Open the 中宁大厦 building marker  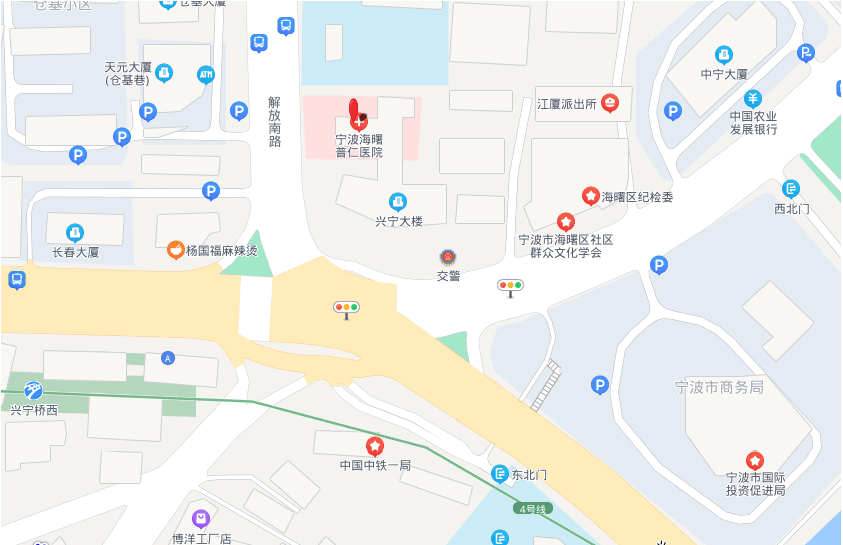[x=724, y=55]
